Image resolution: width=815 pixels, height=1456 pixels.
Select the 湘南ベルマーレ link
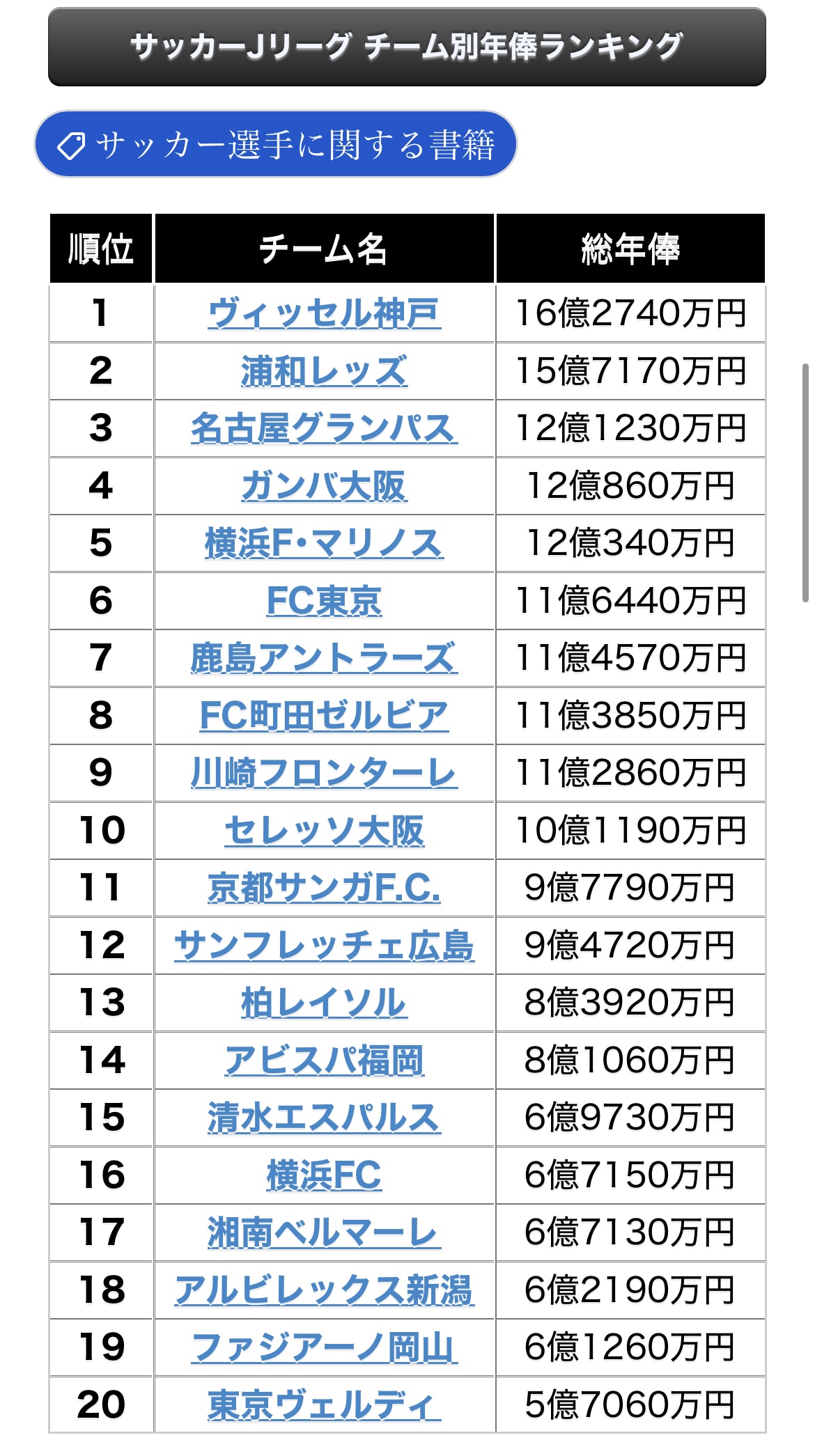[325, 1232]
